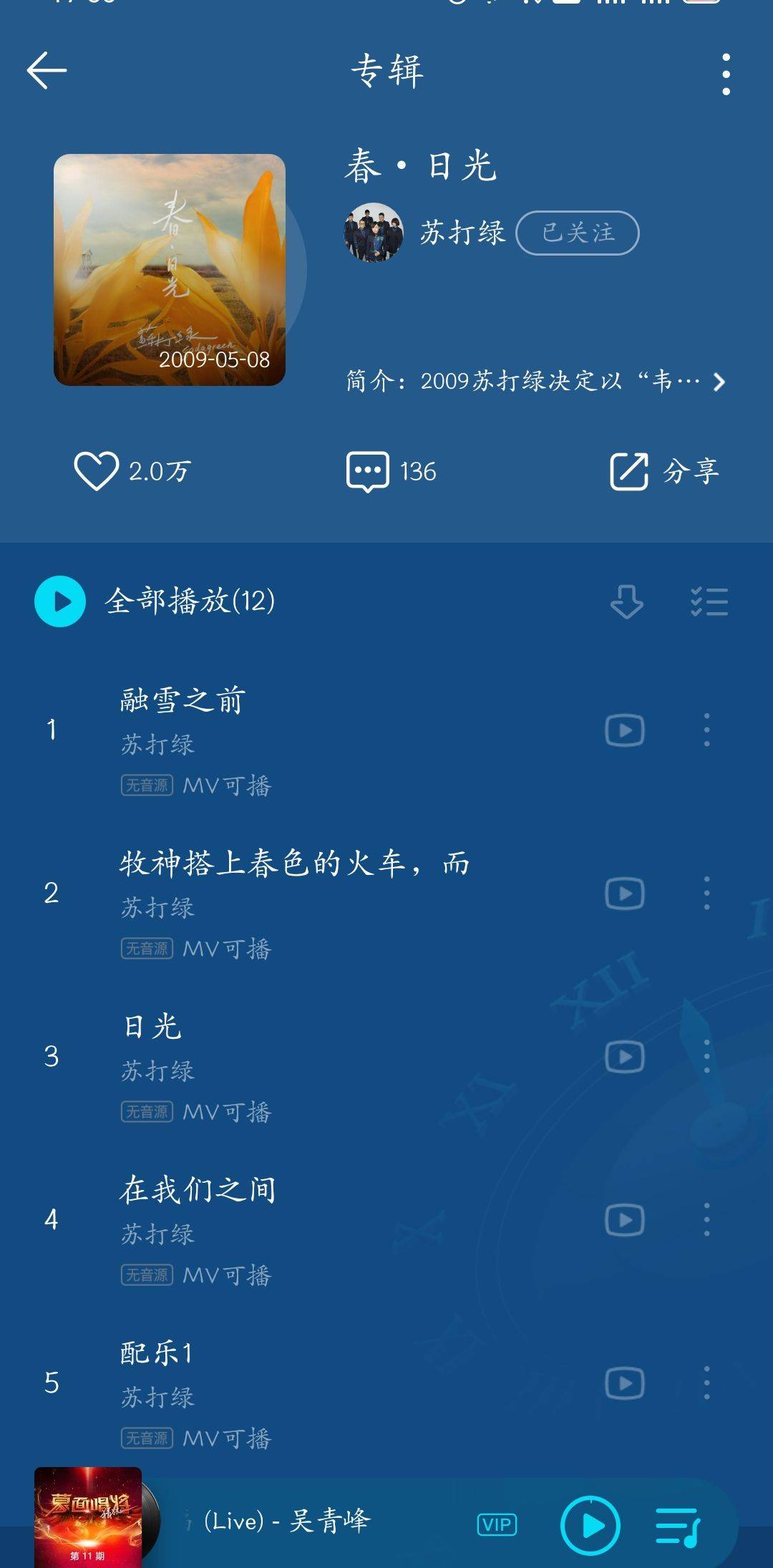Open the multi-select list icon
773x1568 pixels.
[709, 601]
